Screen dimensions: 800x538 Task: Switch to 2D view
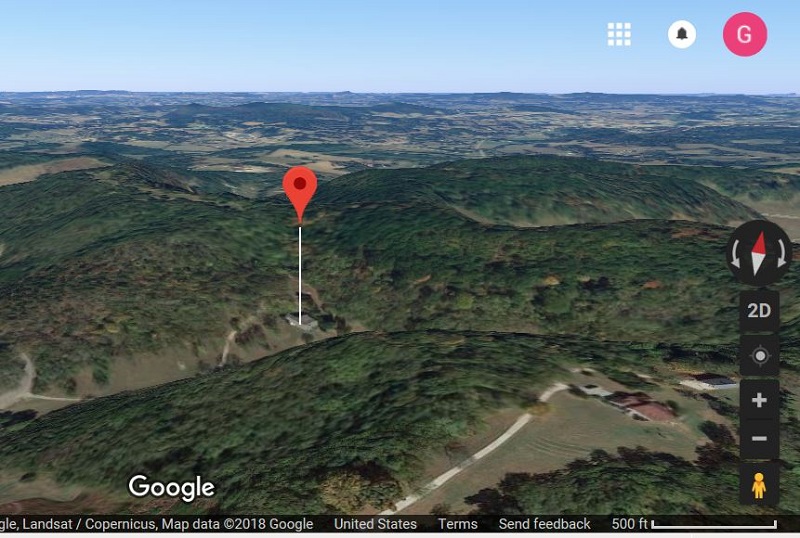click(759, 311)
